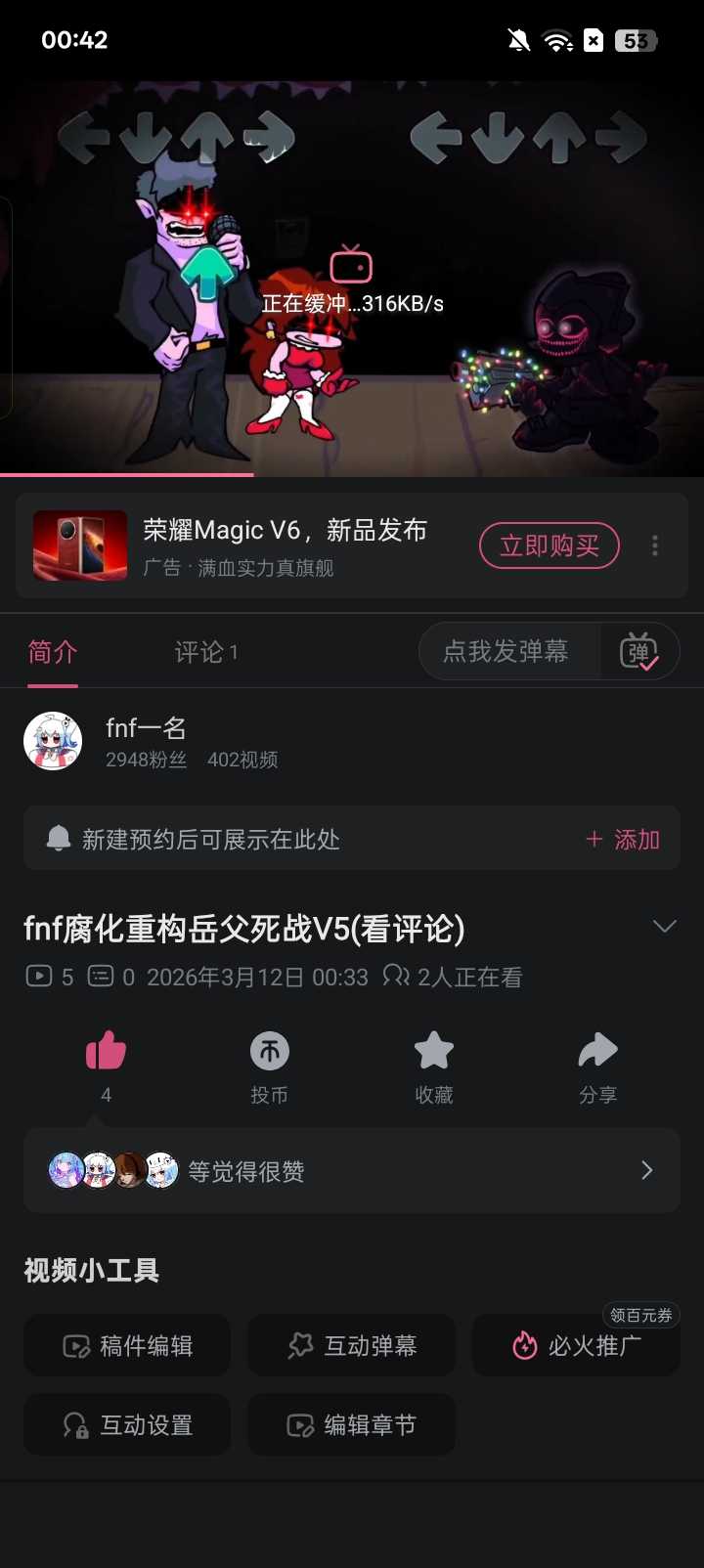Viewport: 704px width, 1568px height.
Task: Open 互动设置
Action: [127, 1425]
